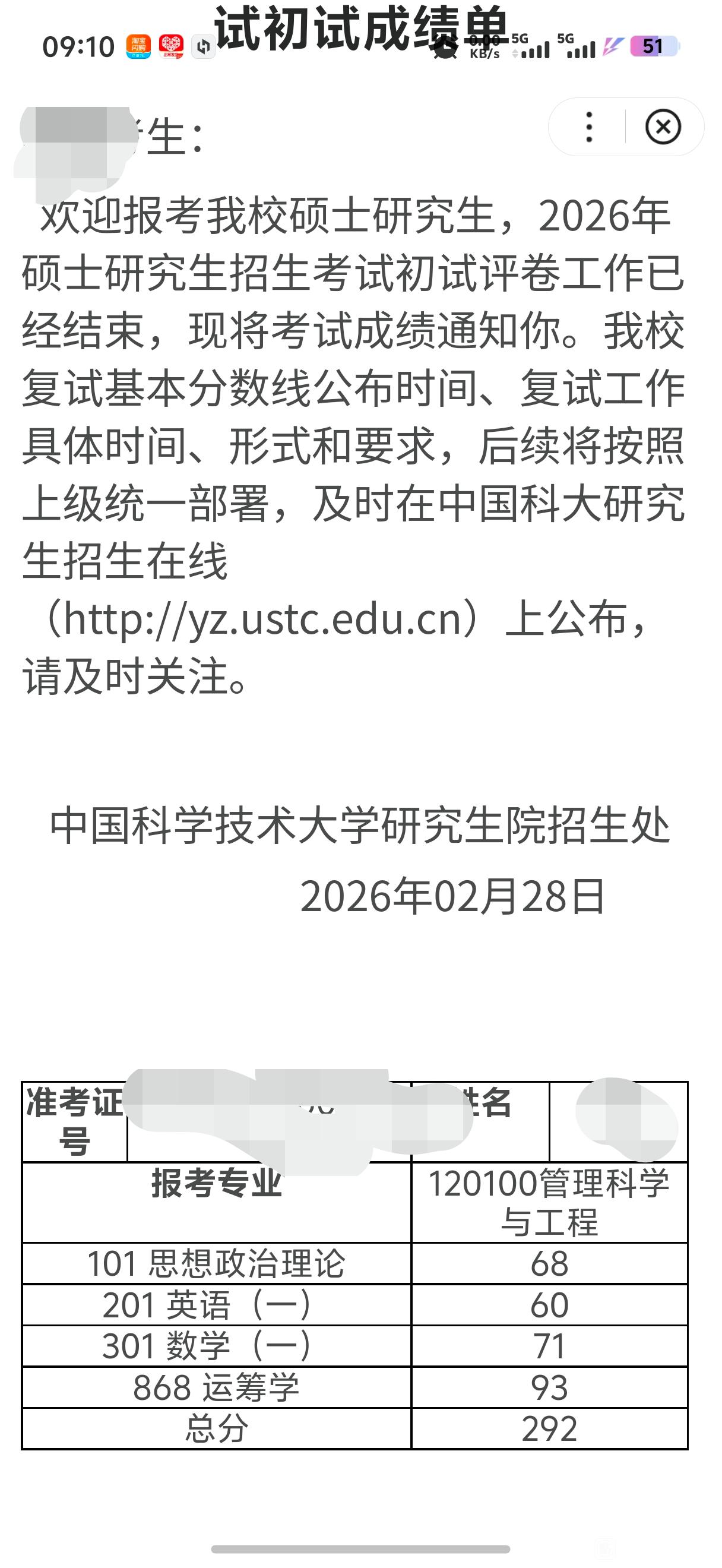The image size is (722, 1568).
Task: Open the mini program three-dot menu
Action: pos(589,127)
